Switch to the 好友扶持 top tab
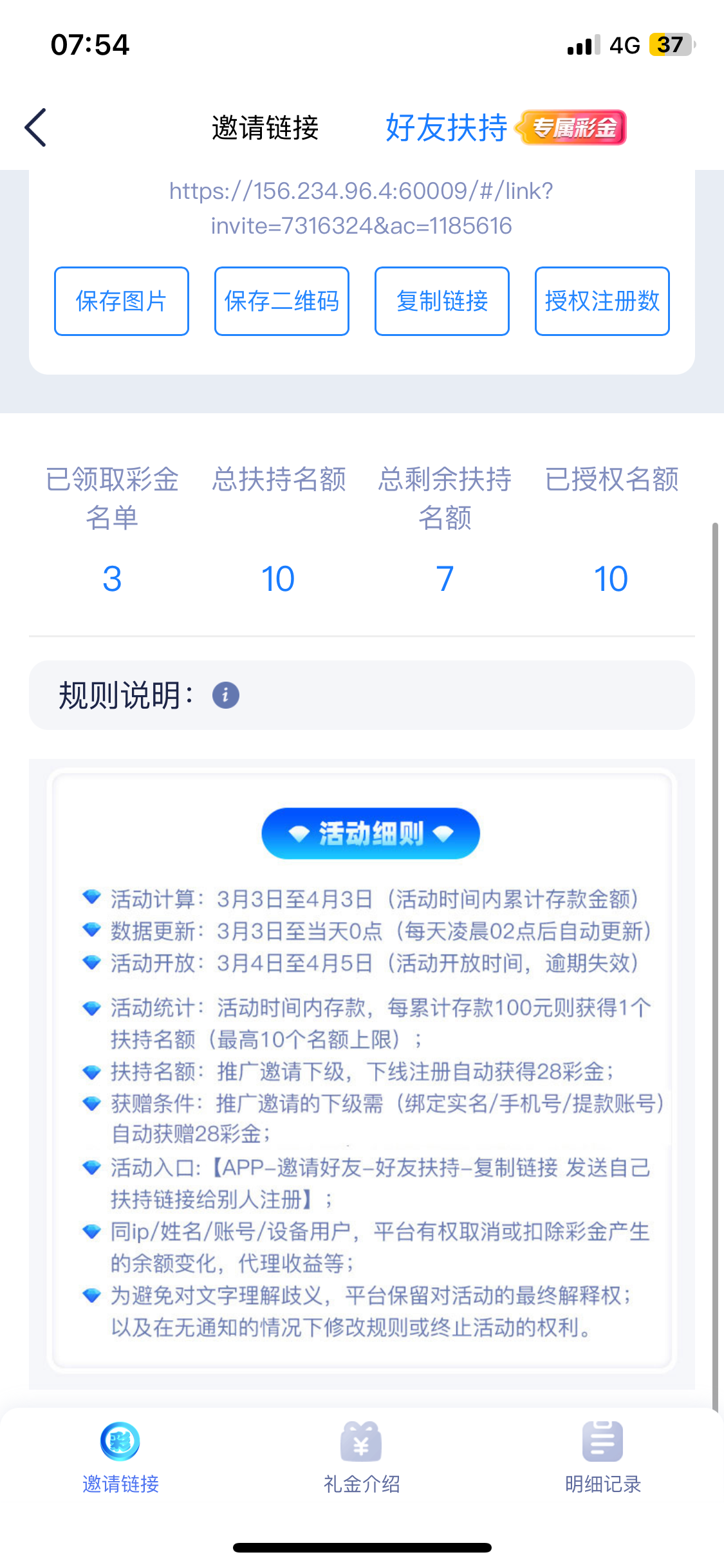This screenshot has width=724, height=1568. coord(447,127)
